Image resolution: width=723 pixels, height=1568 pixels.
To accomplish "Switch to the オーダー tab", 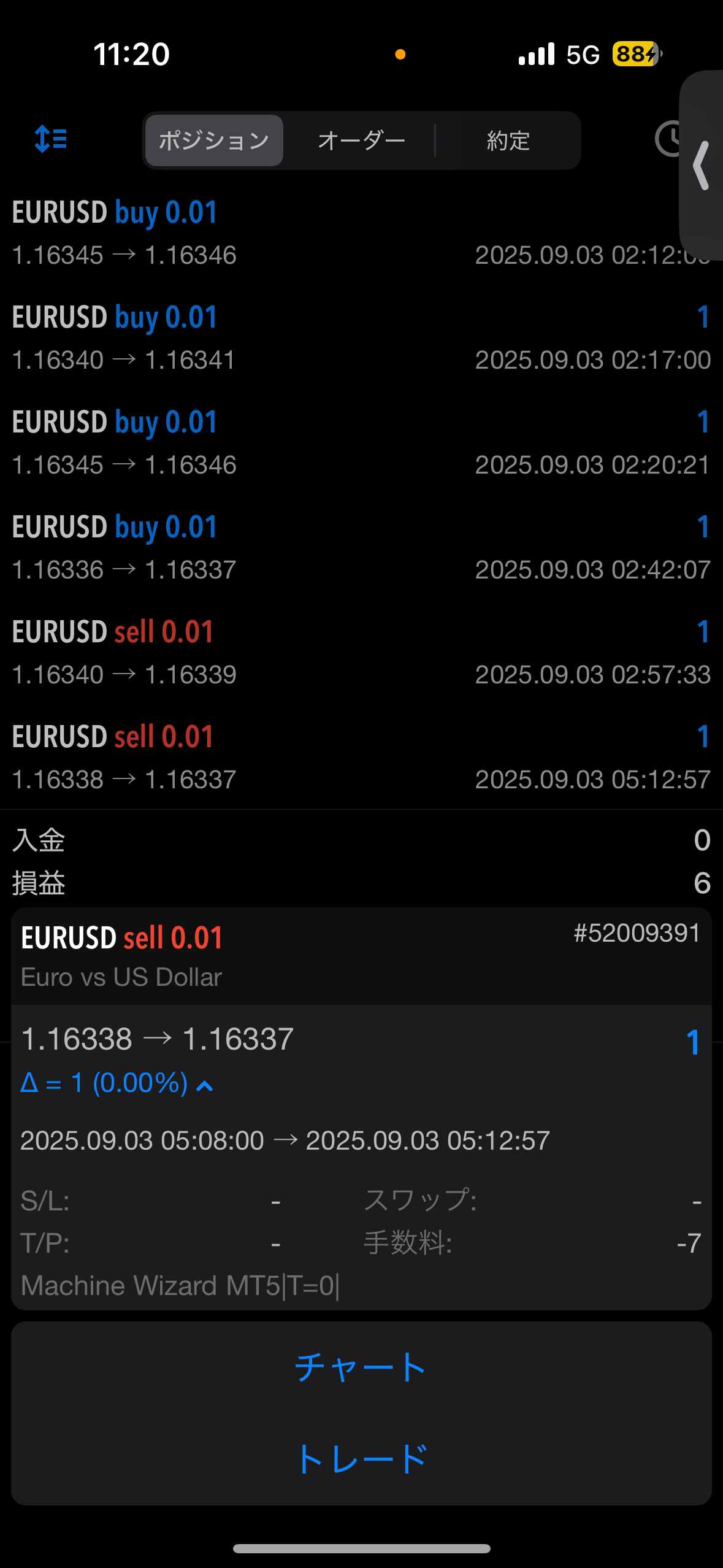I will pos(361,140).
